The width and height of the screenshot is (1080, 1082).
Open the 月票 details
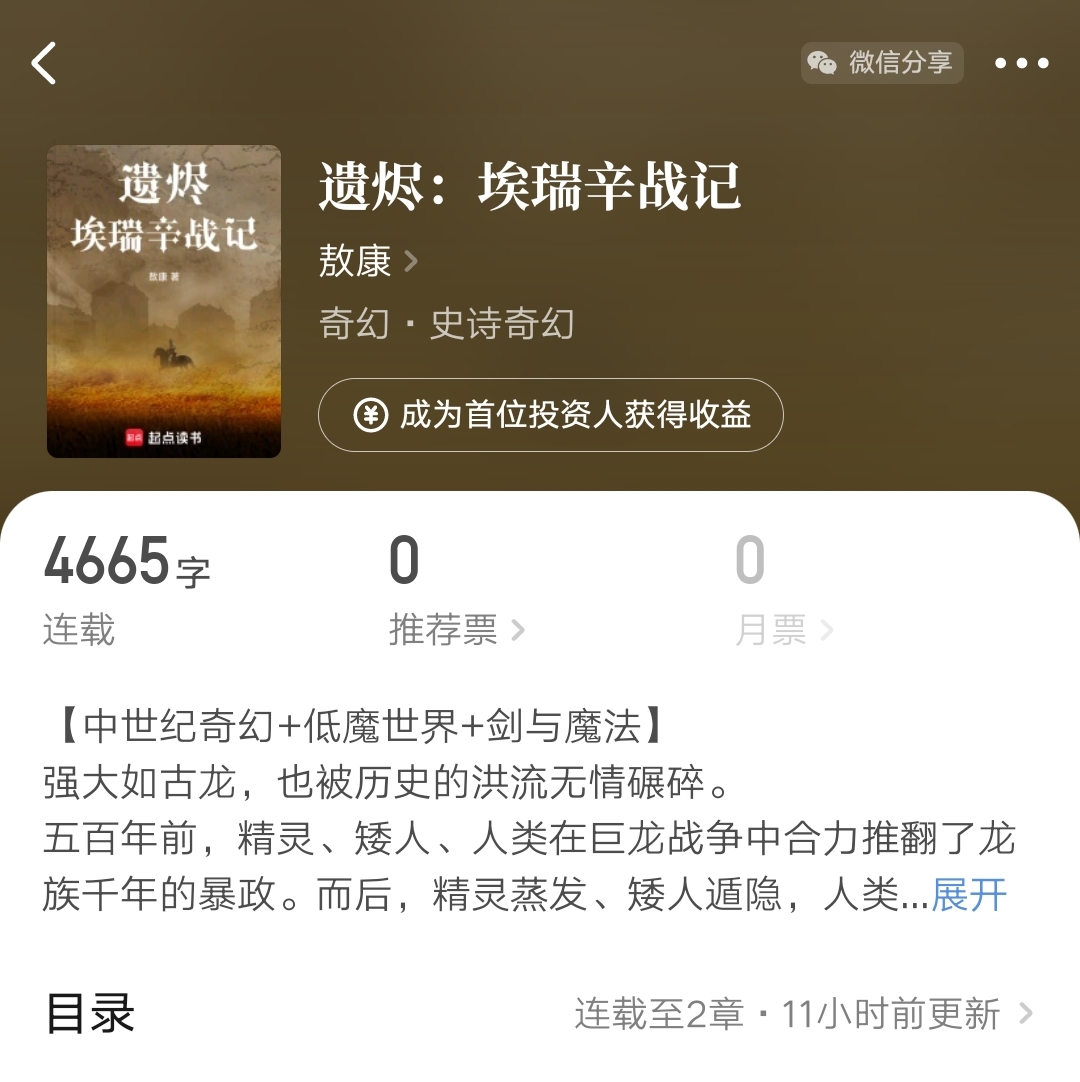pyautogui.click(x=783, y=630)
